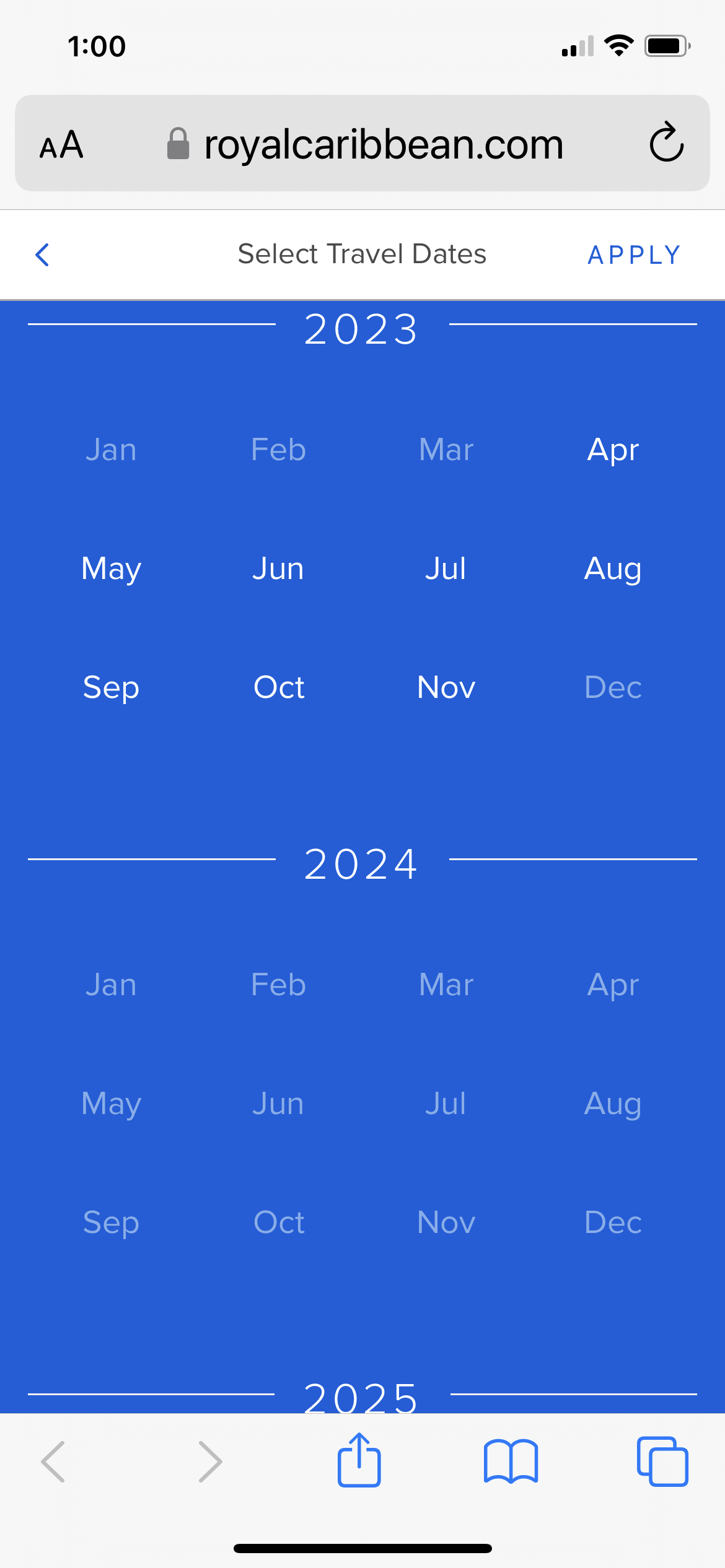Screen dimensions: 725x1568
Task: Open Safari bookmarks
Action: (511, 1461)
